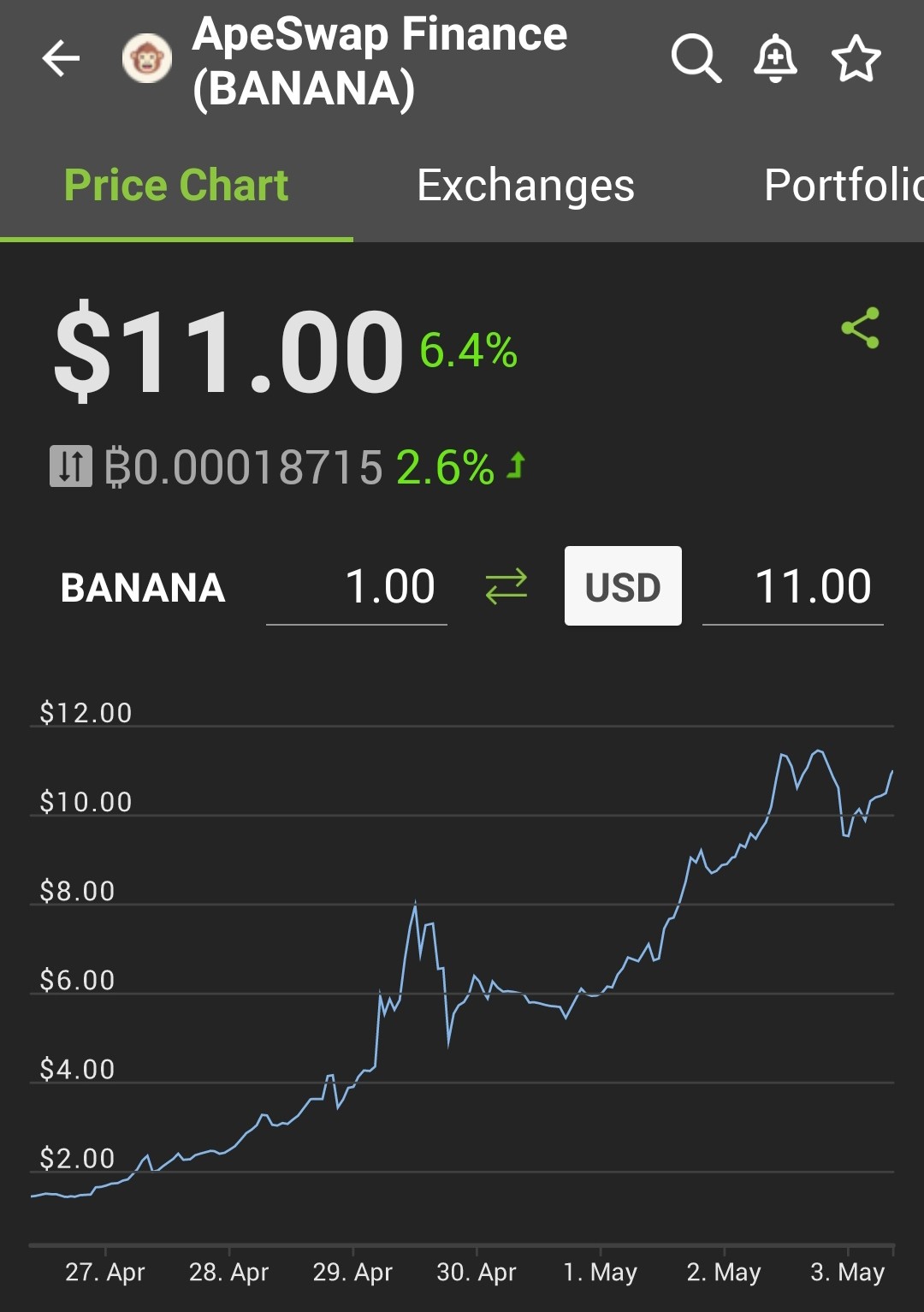
Task: Open the search icon
Action: tap(696, 58)
